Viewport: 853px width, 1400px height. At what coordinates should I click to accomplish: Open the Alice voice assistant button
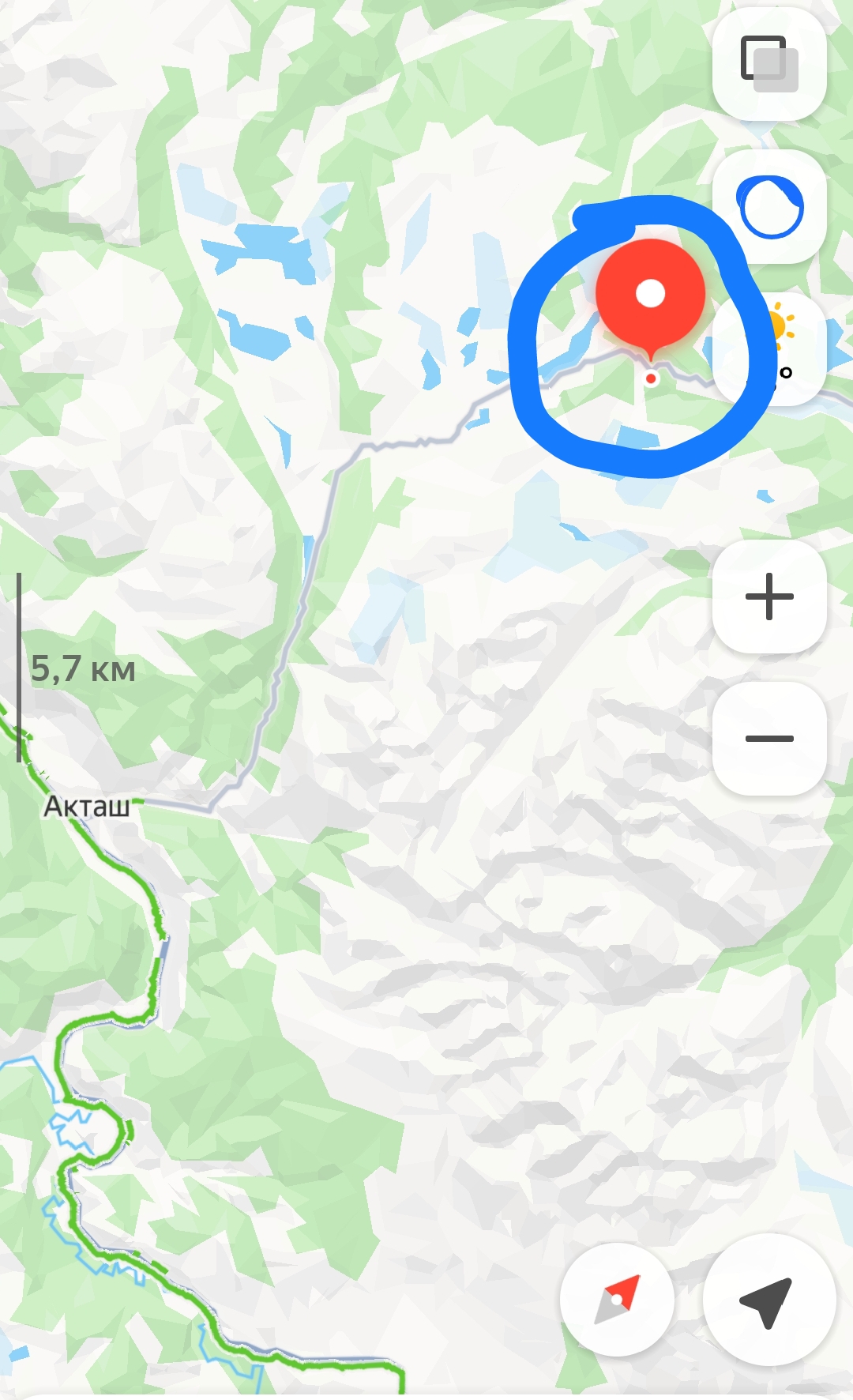point(770,208)
